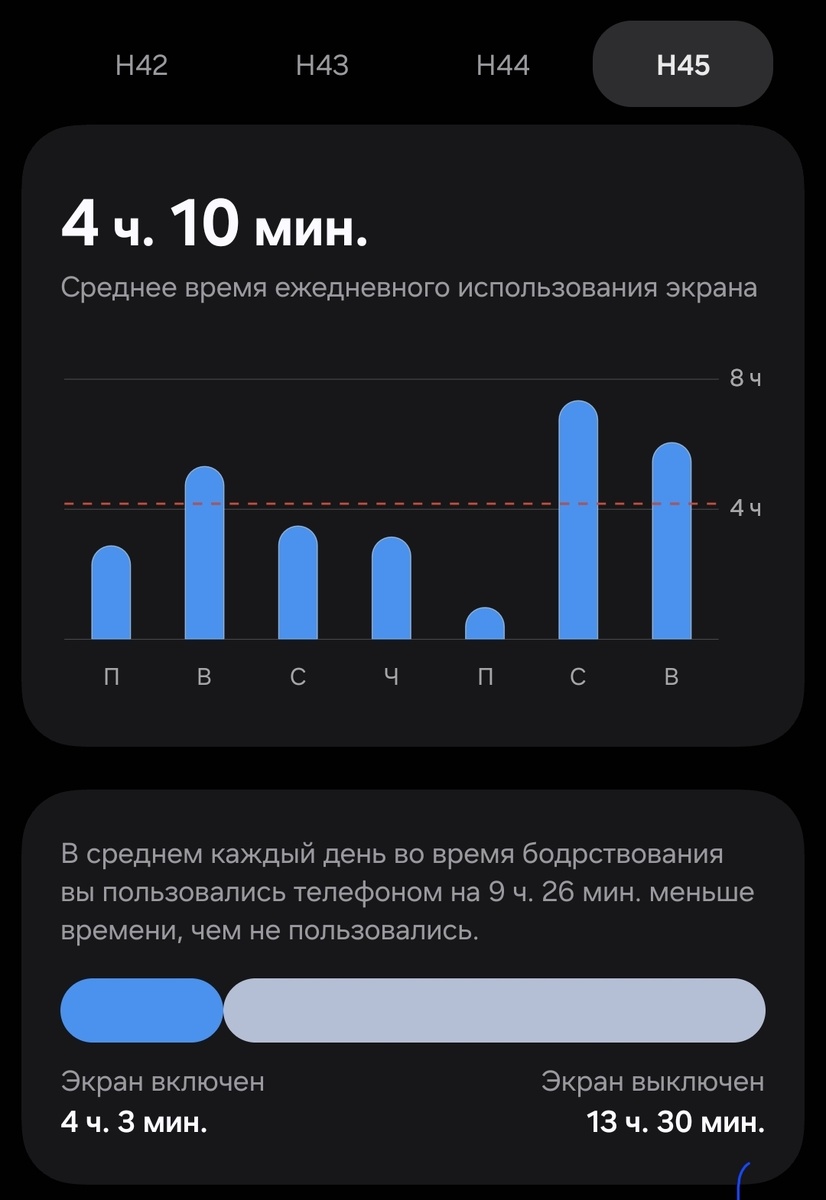This screenshot has width=826, height=1200.
Task: Switch to the Н43 week tab
Action: click(323, 64)
